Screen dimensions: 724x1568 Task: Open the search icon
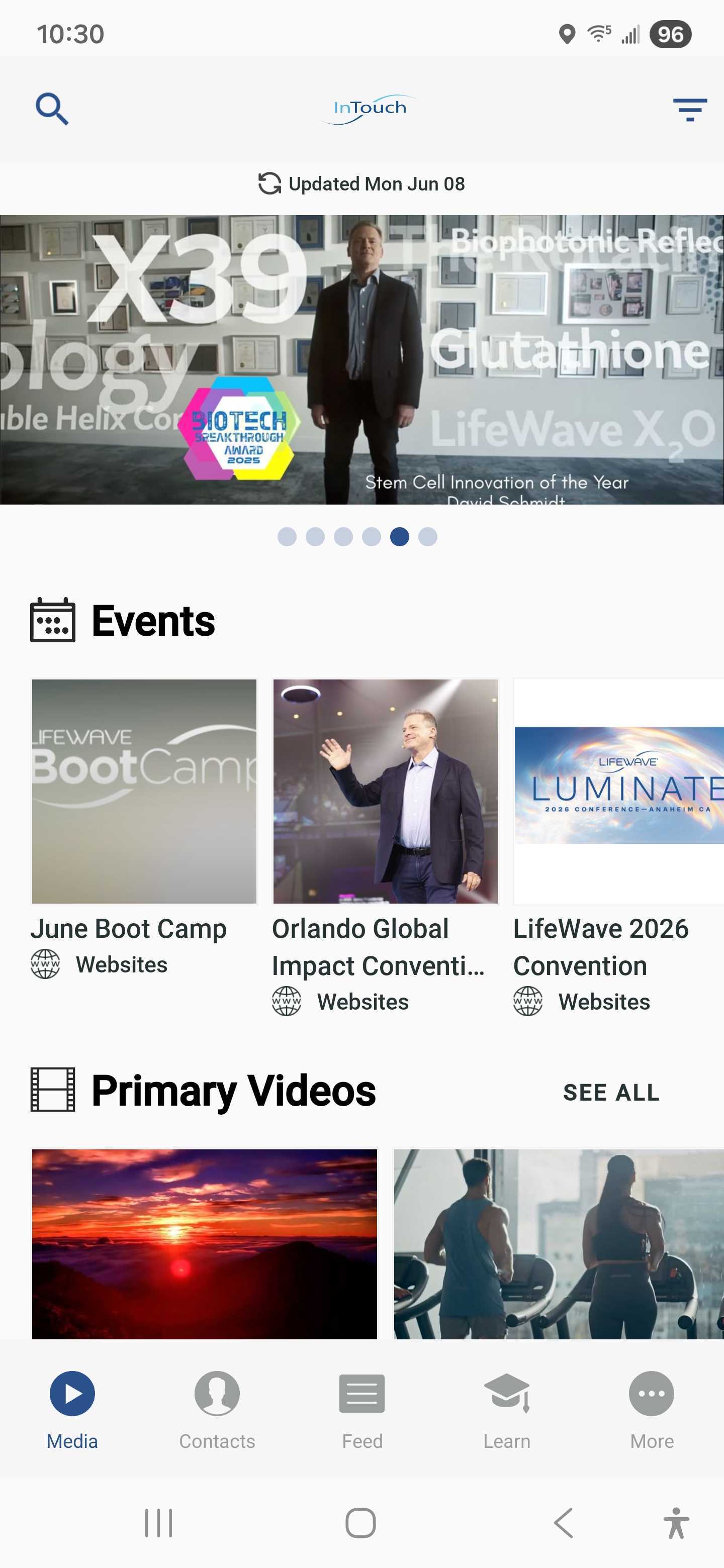click(x=52, y=109)
